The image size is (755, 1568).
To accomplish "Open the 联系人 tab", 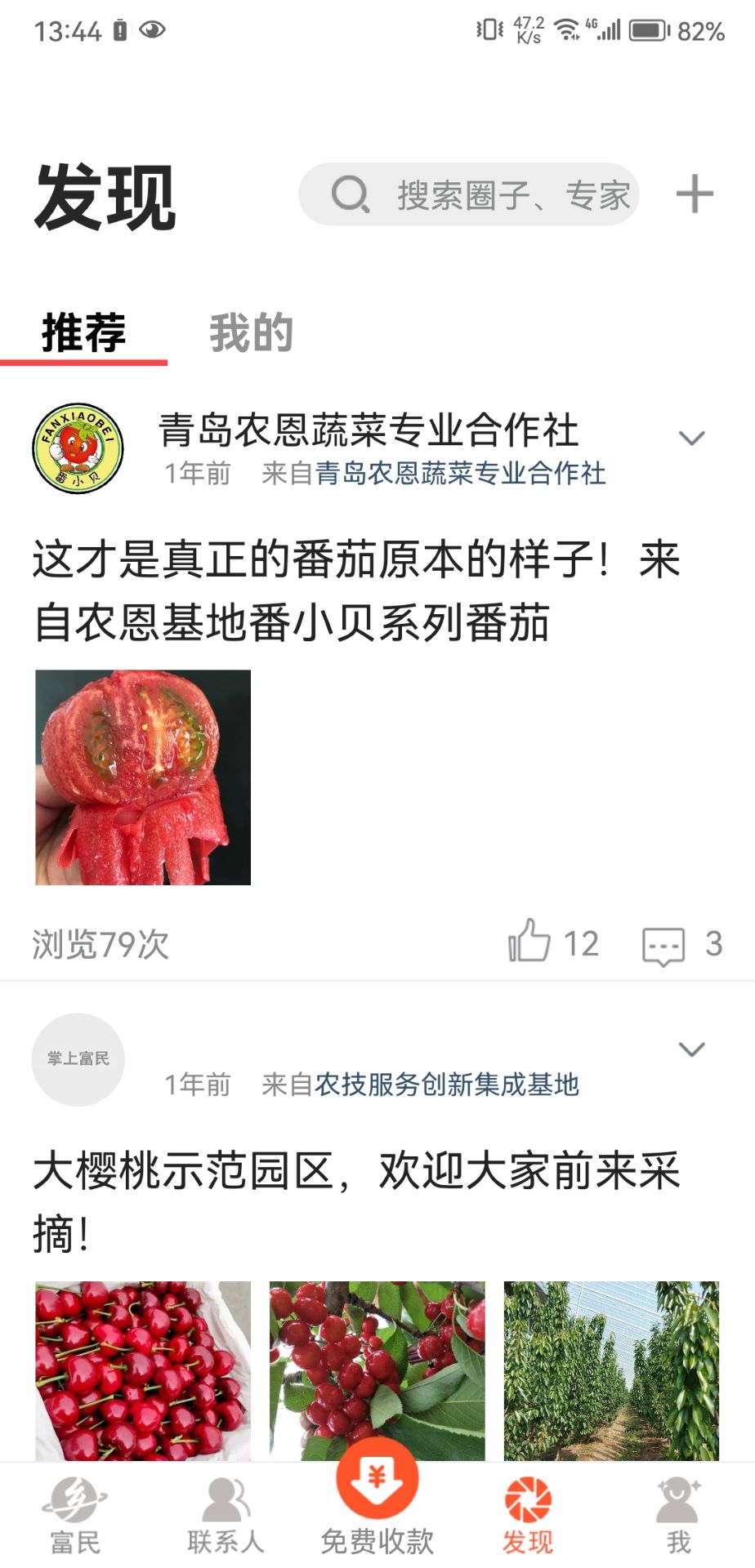I will point(226,1516).
